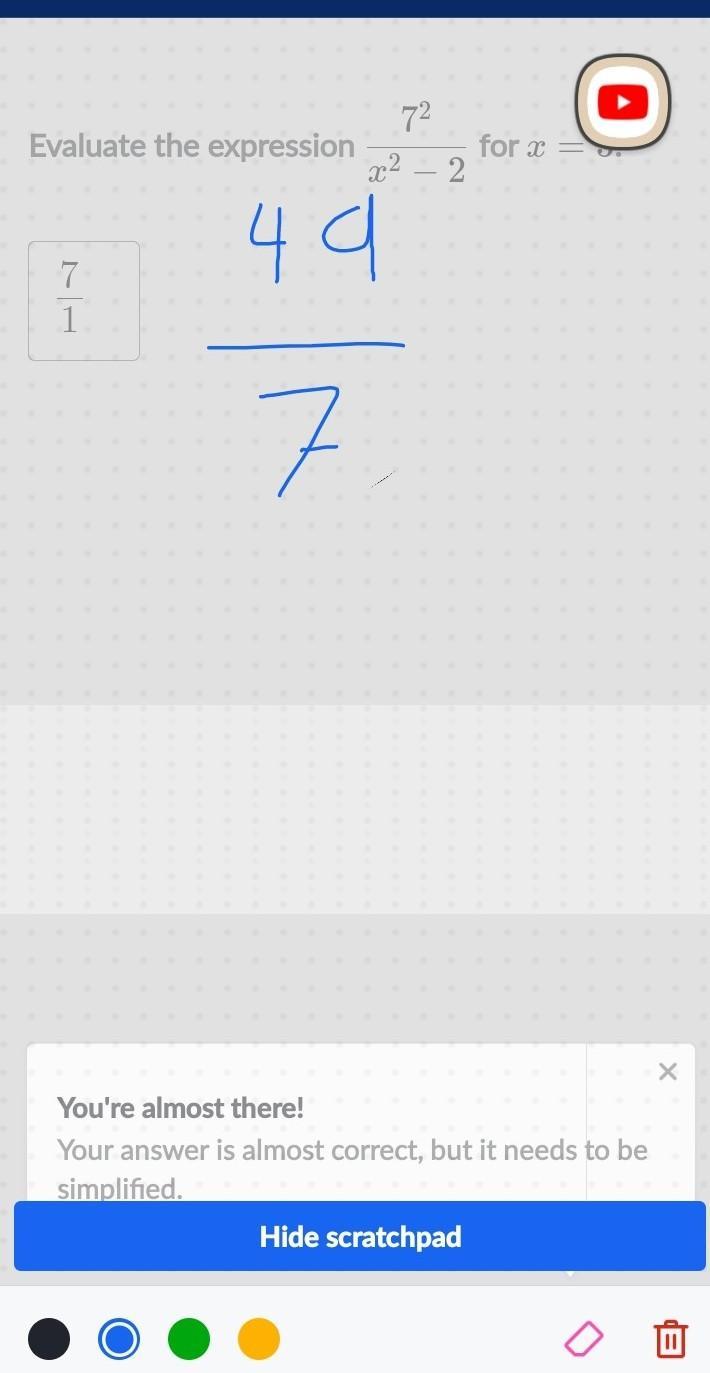Select the blue pen color

click(x=119, y=1339)
